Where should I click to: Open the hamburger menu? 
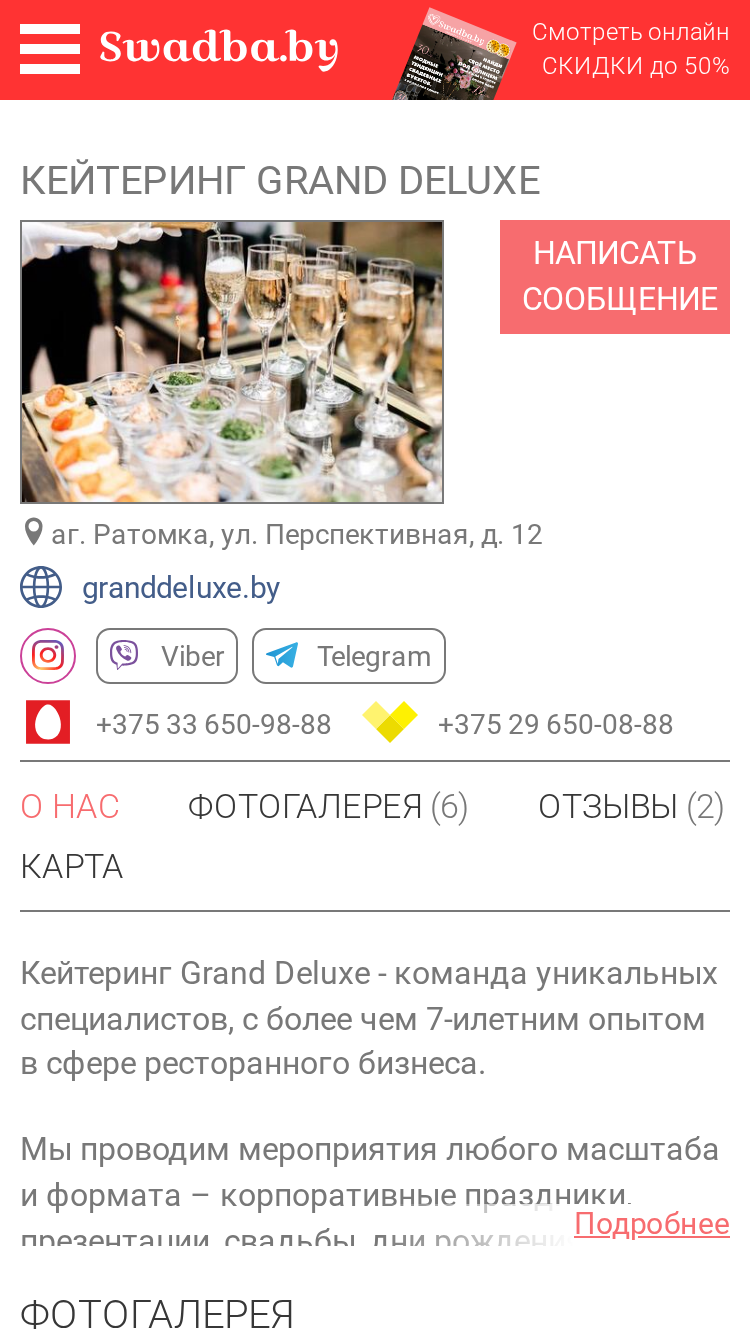[49, 49]
